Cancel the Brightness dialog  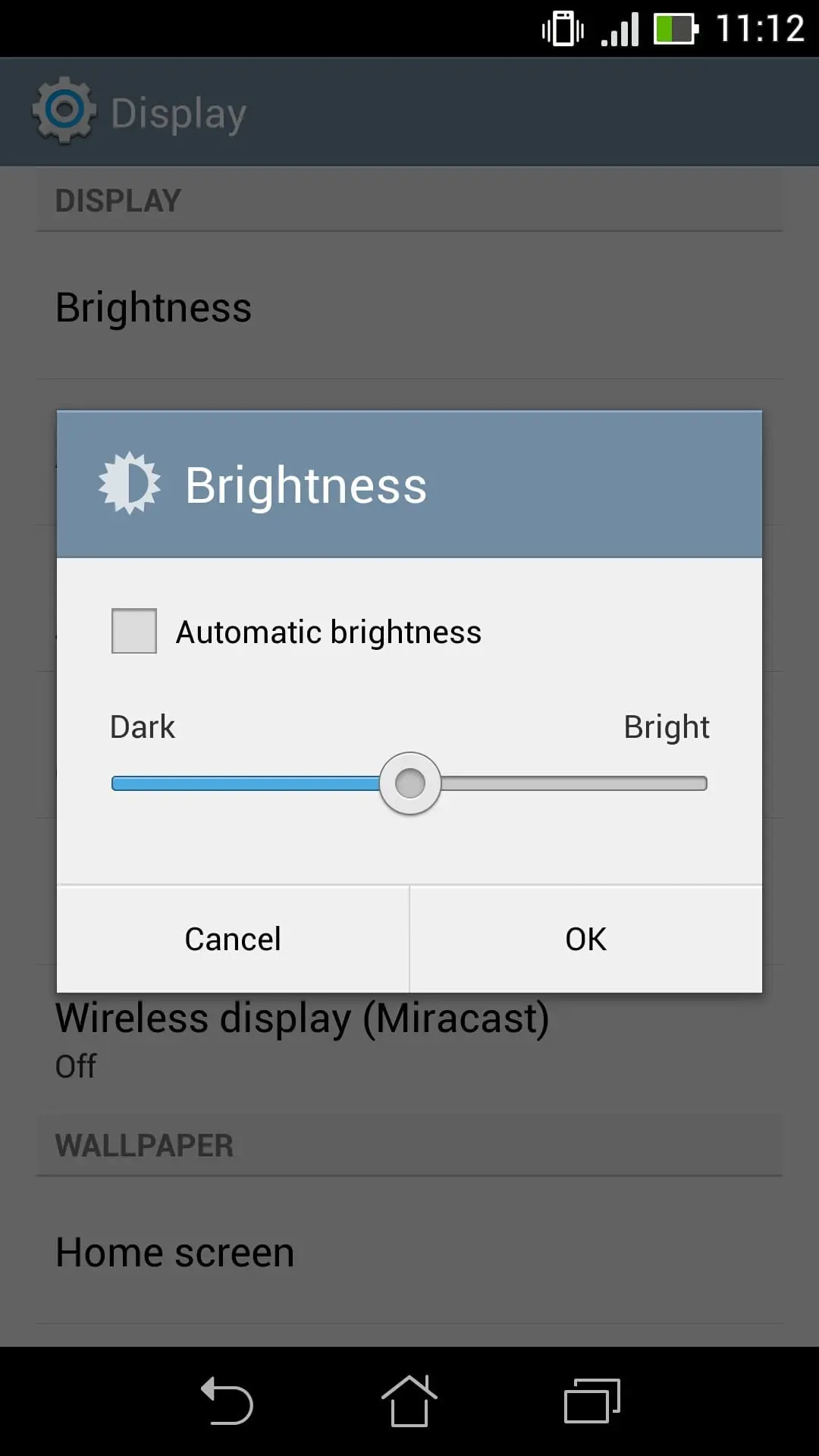tap(233, 939)
